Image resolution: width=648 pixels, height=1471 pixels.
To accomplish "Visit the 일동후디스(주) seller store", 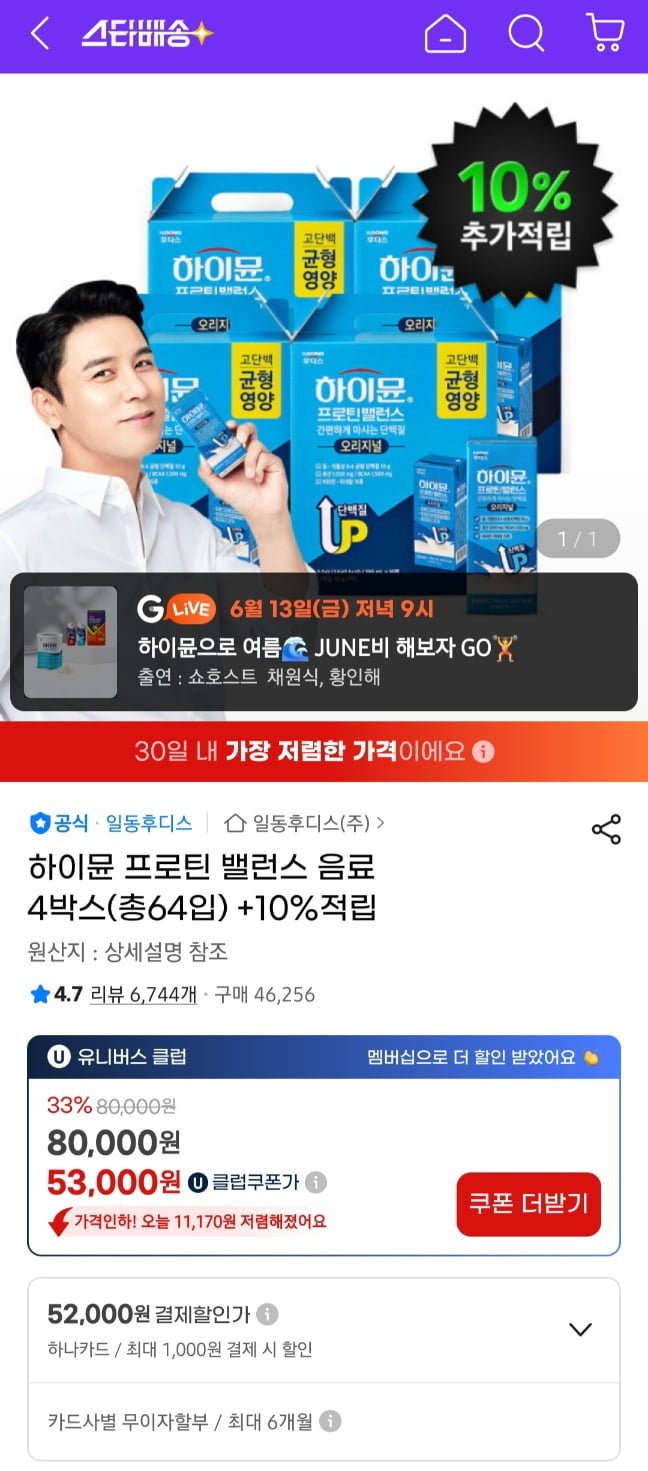I will tap(305, 823).
